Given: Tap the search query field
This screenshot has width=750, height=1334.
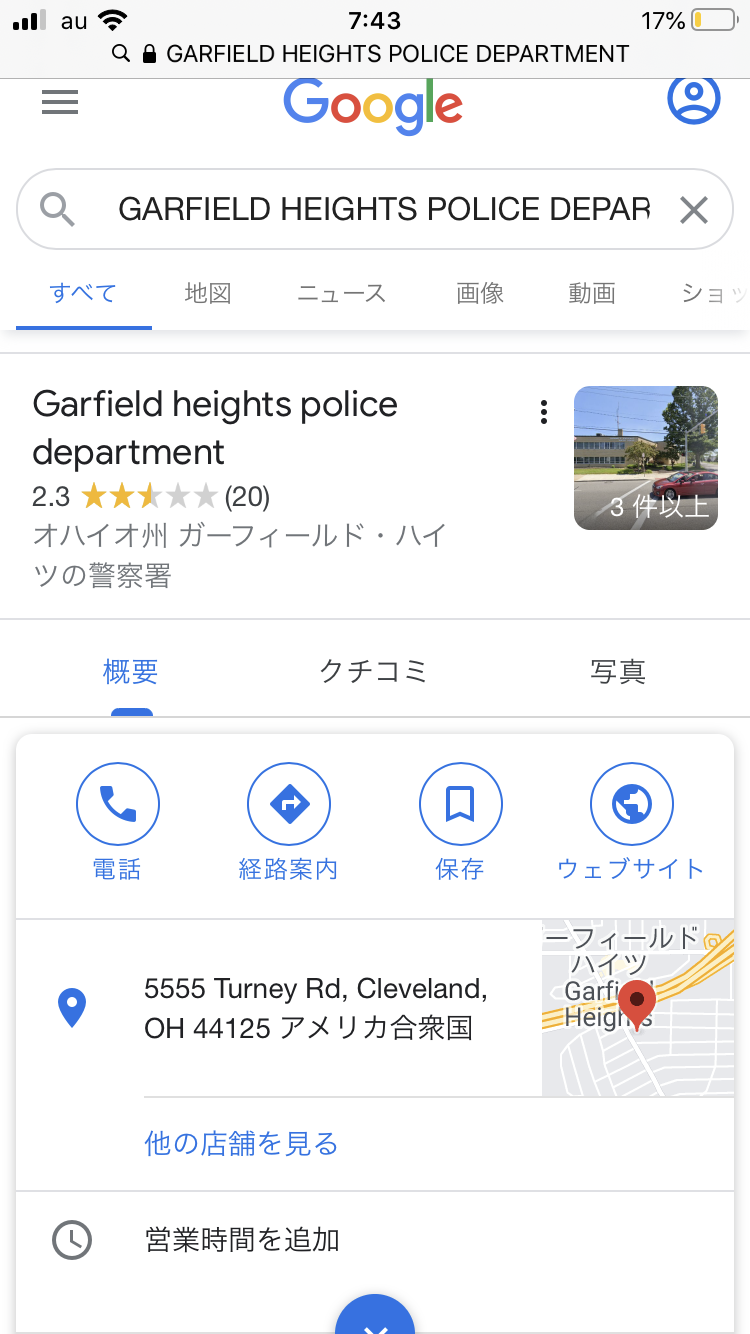Looking at the screenshot, I should [x=383, y=209].
